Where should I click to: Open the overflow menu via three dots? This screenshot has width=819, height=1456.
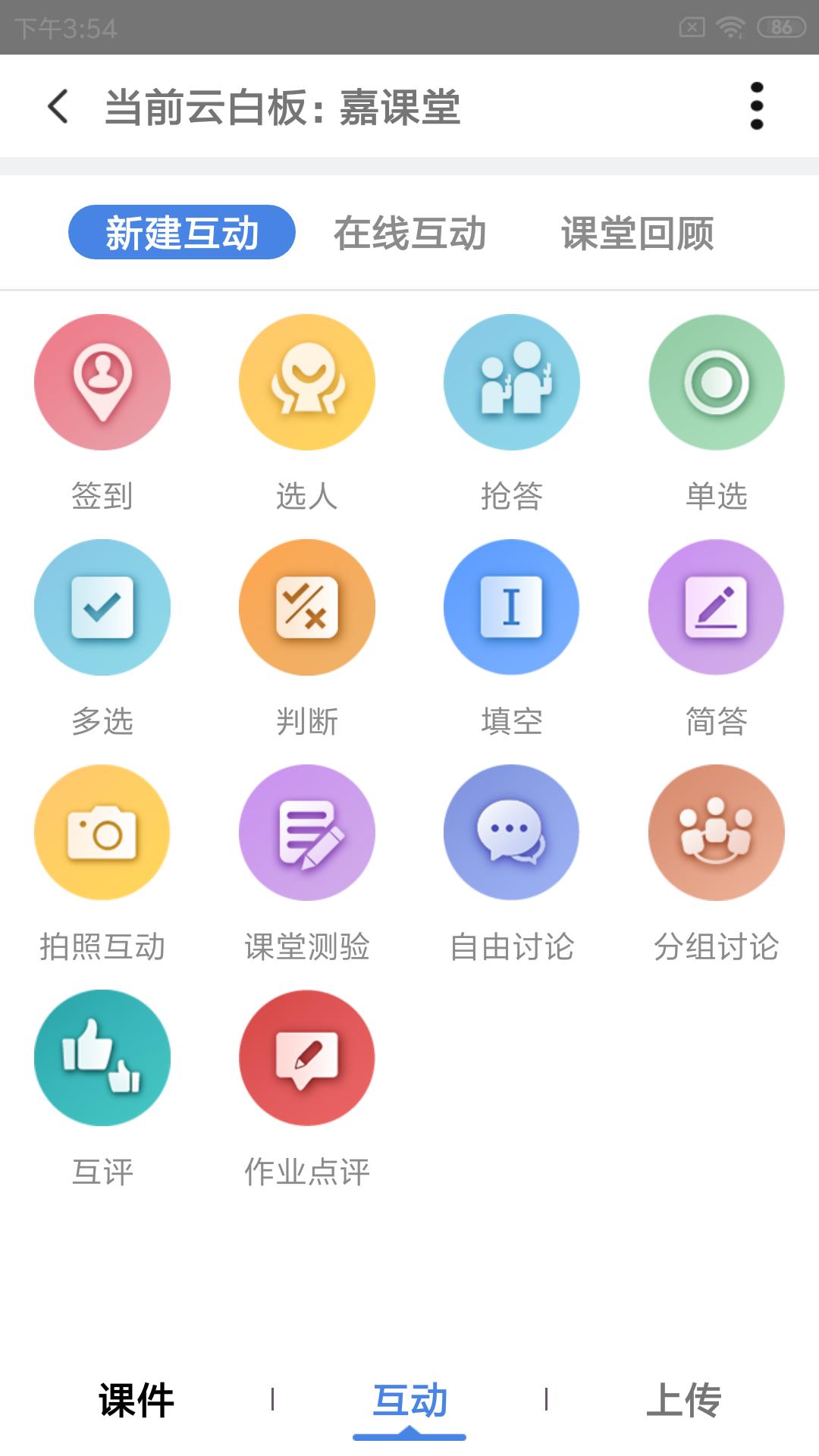755,106
